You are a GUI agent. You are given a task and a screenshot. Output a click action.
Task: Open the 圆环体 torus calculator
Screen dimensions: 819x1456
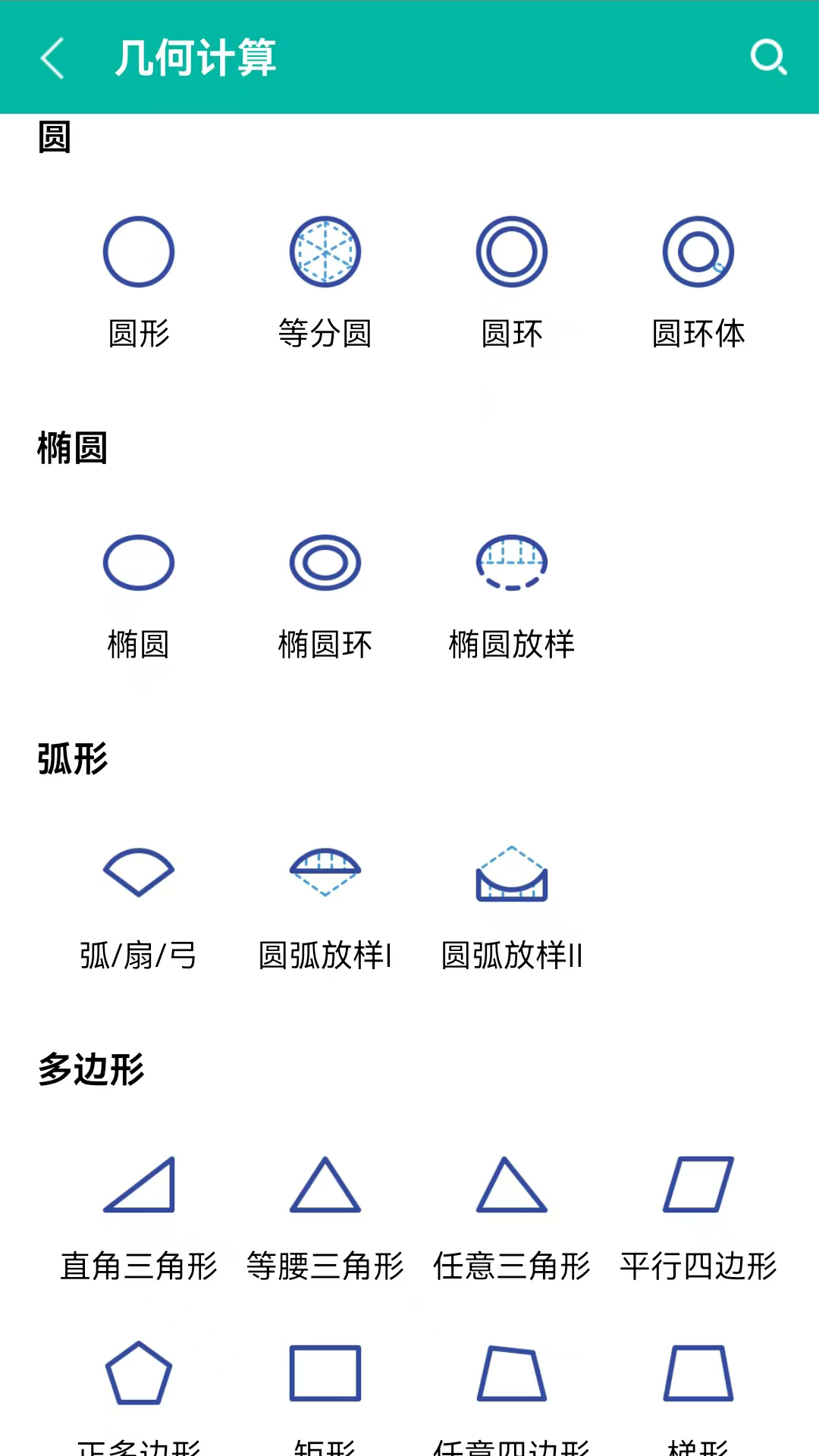tap(698, 252)
